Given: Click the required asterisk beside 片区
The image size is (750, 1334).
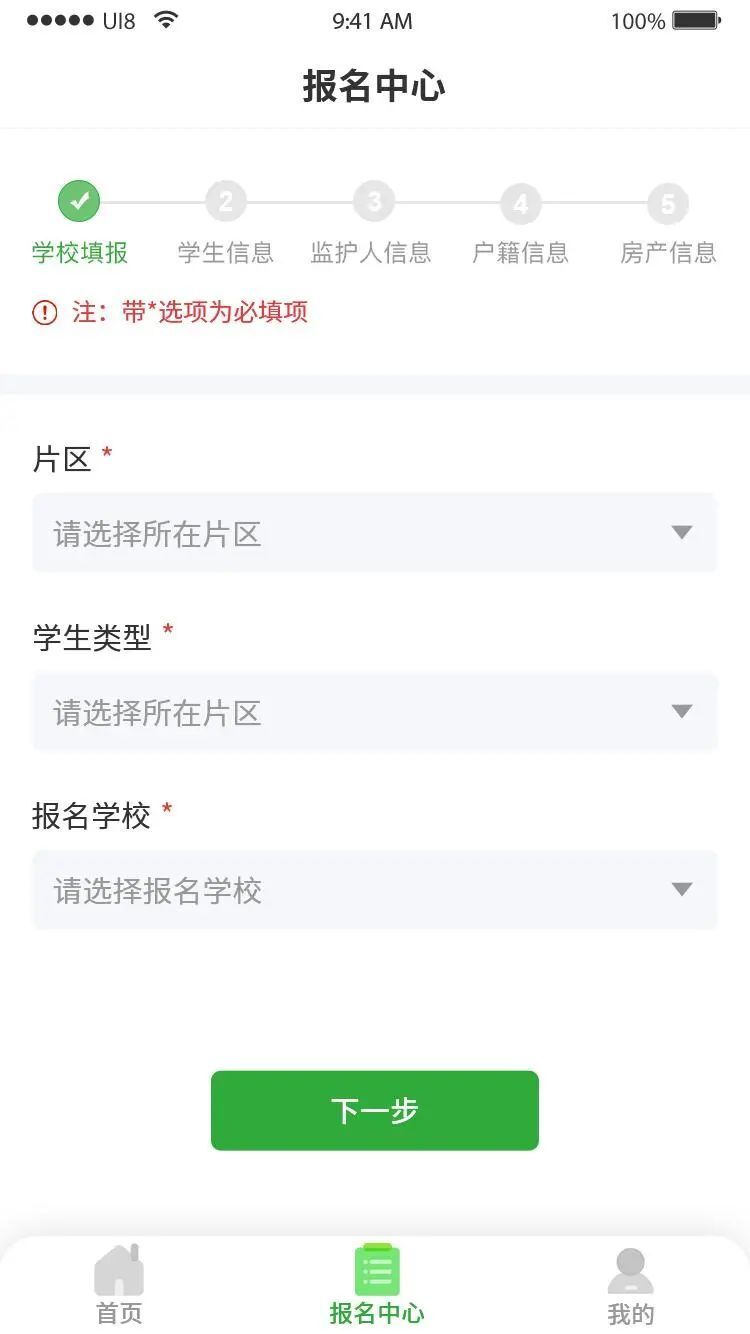Looking at the screenshot, I should [x=105, y=453].
